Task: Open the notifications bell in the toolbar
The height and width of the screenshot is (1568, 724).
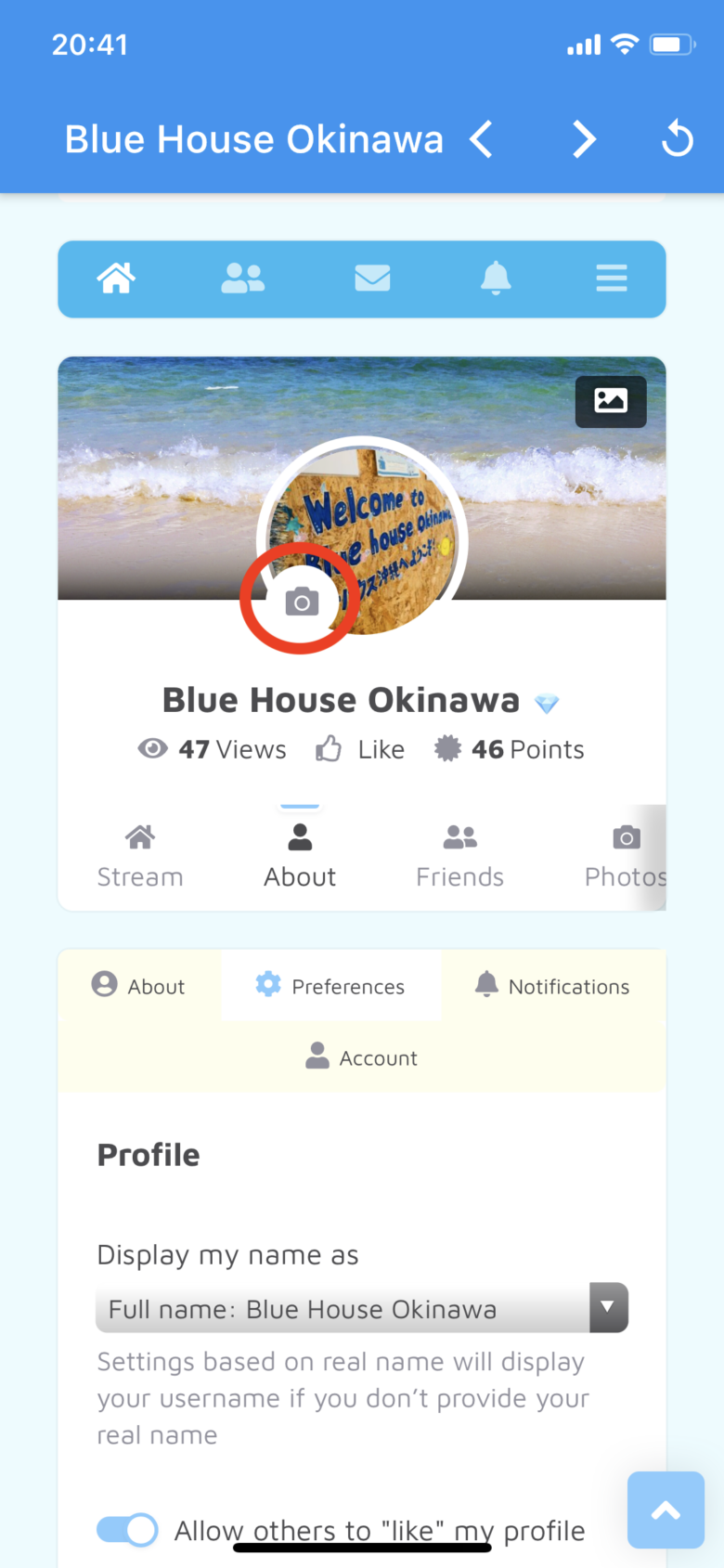Action: (496, 278)
